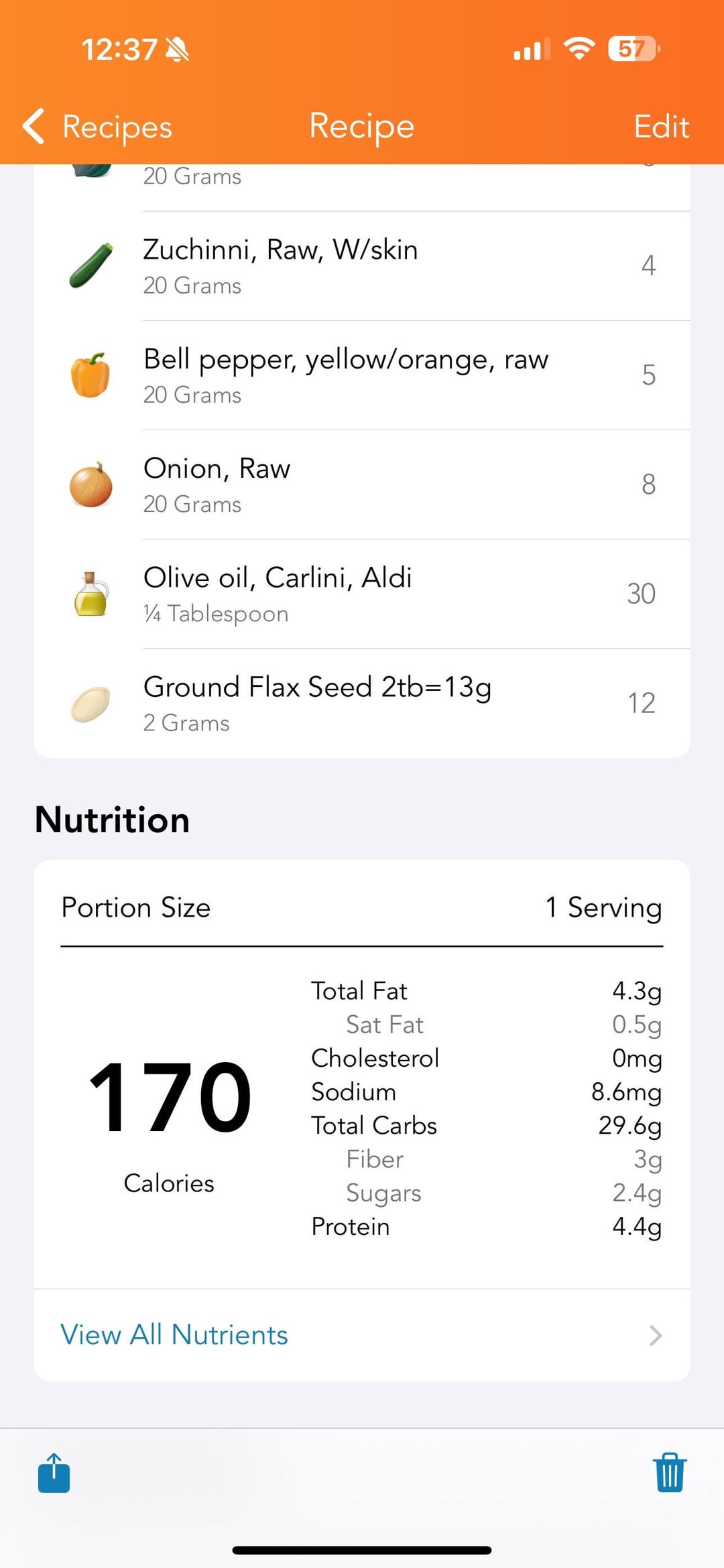The image size is (724, 1568).
Task: Share this recipe
Action: pos(54,1473)
